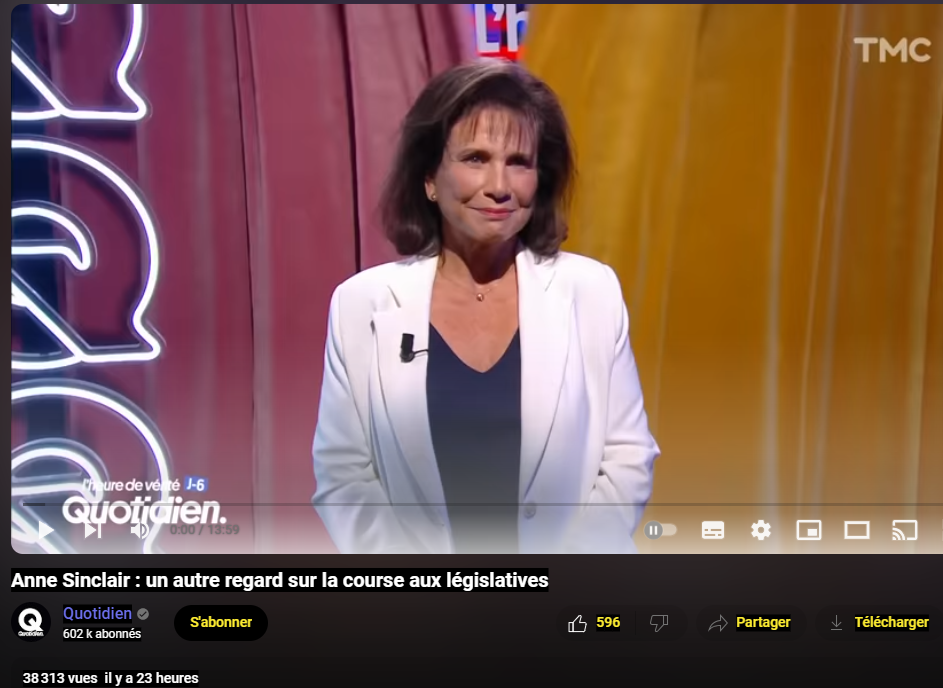Switch to theater mode
The image size is (943, 688).
[857, 530]
